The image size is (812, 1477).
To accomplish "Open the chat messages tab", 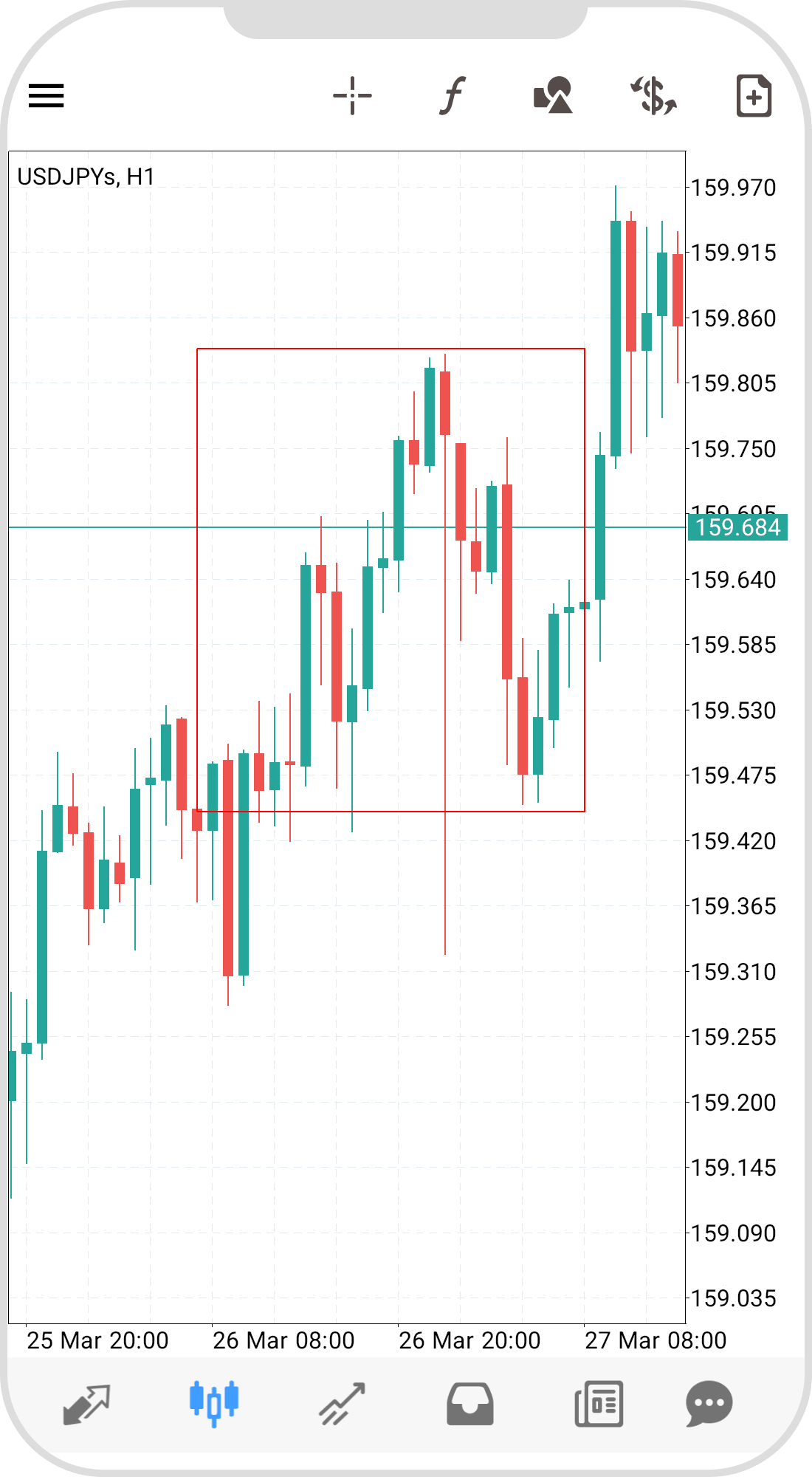I will pyautogui.click(x=709, y=1404).
